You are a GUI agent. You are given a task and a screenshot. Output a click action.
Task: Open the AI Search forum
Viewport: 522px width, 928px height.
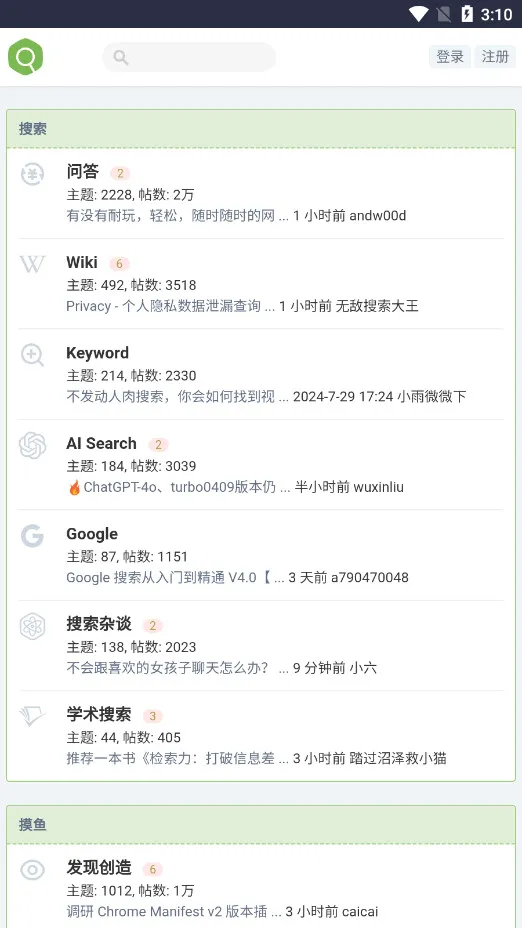101,443
